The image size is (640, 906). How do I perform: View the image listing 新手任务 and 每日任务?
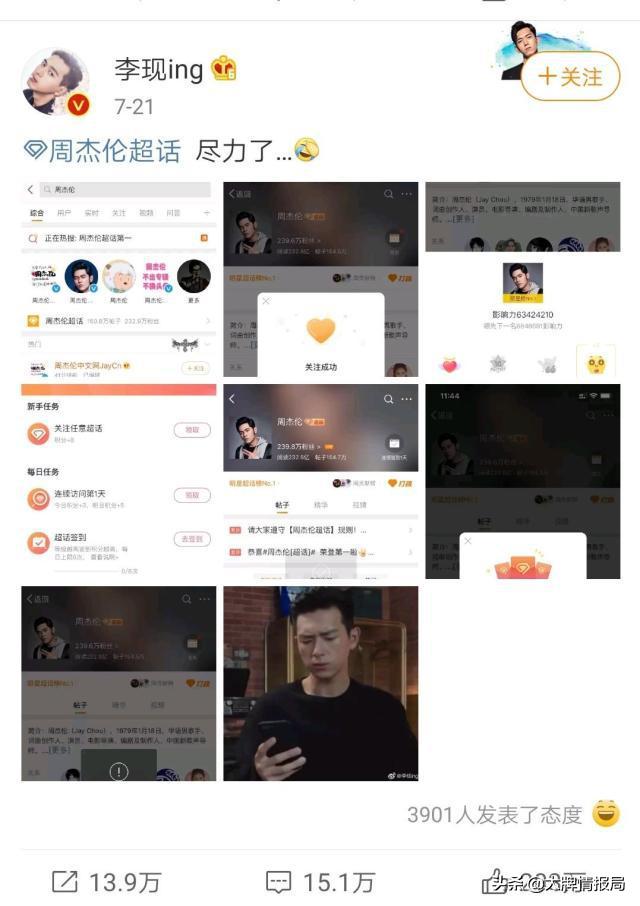click(119, 481)
